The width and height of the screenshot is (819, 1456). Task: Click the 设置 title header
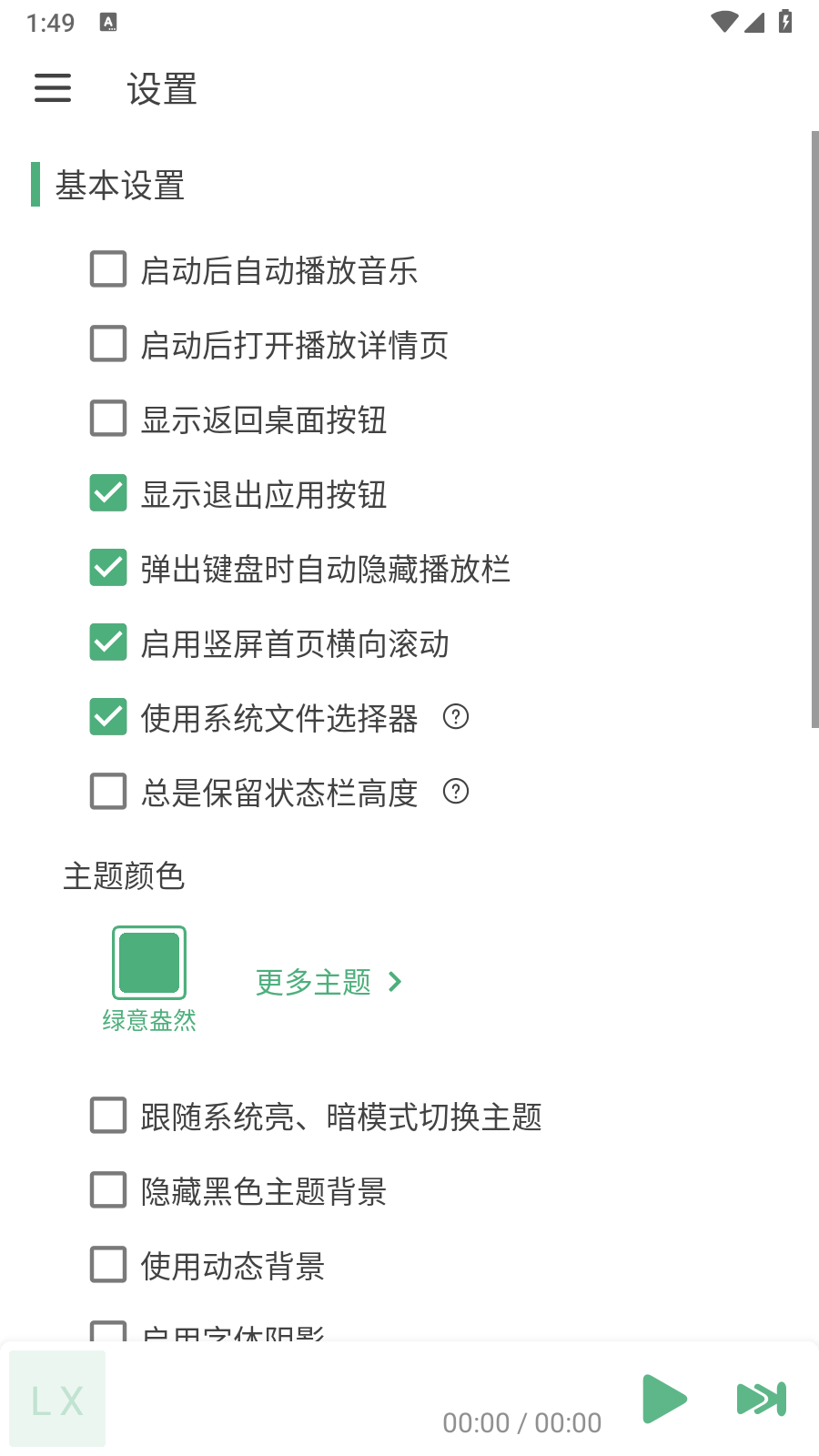pyautogui.click(x=161, y=88)
